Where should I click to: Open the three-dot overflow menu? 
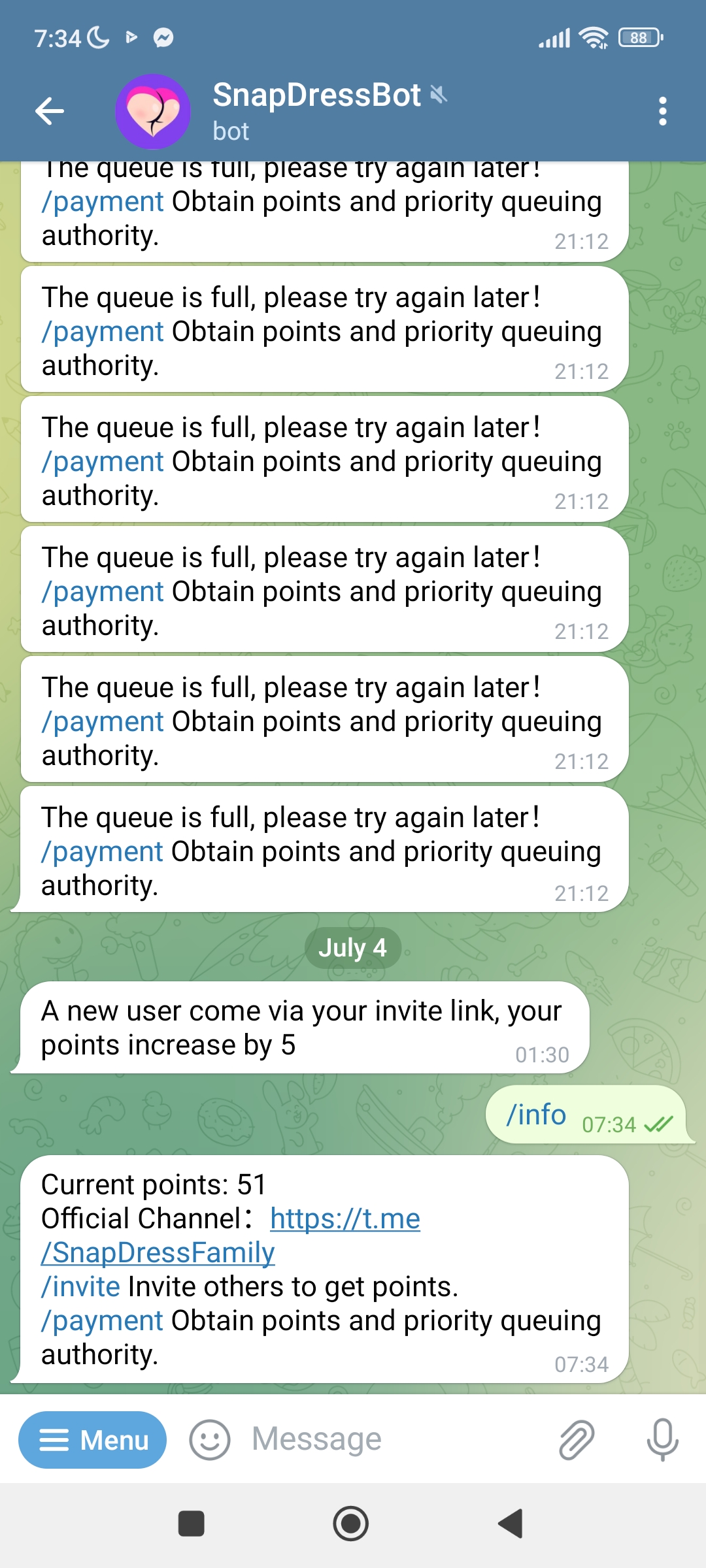pos(662,111)
